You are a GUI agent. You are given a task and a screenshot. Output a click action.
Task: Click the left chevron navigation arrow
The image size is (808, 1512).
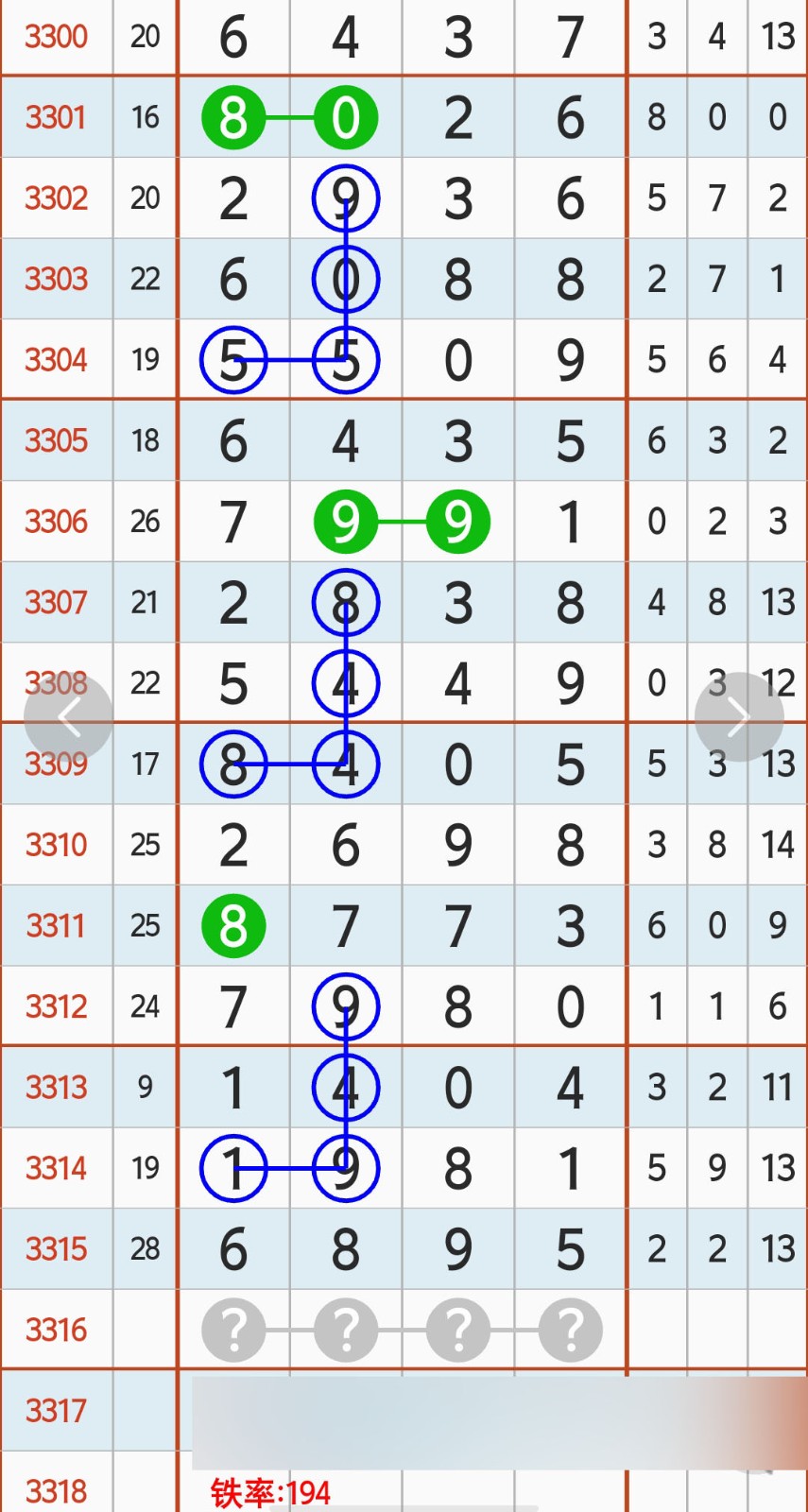tap(71, 715)
